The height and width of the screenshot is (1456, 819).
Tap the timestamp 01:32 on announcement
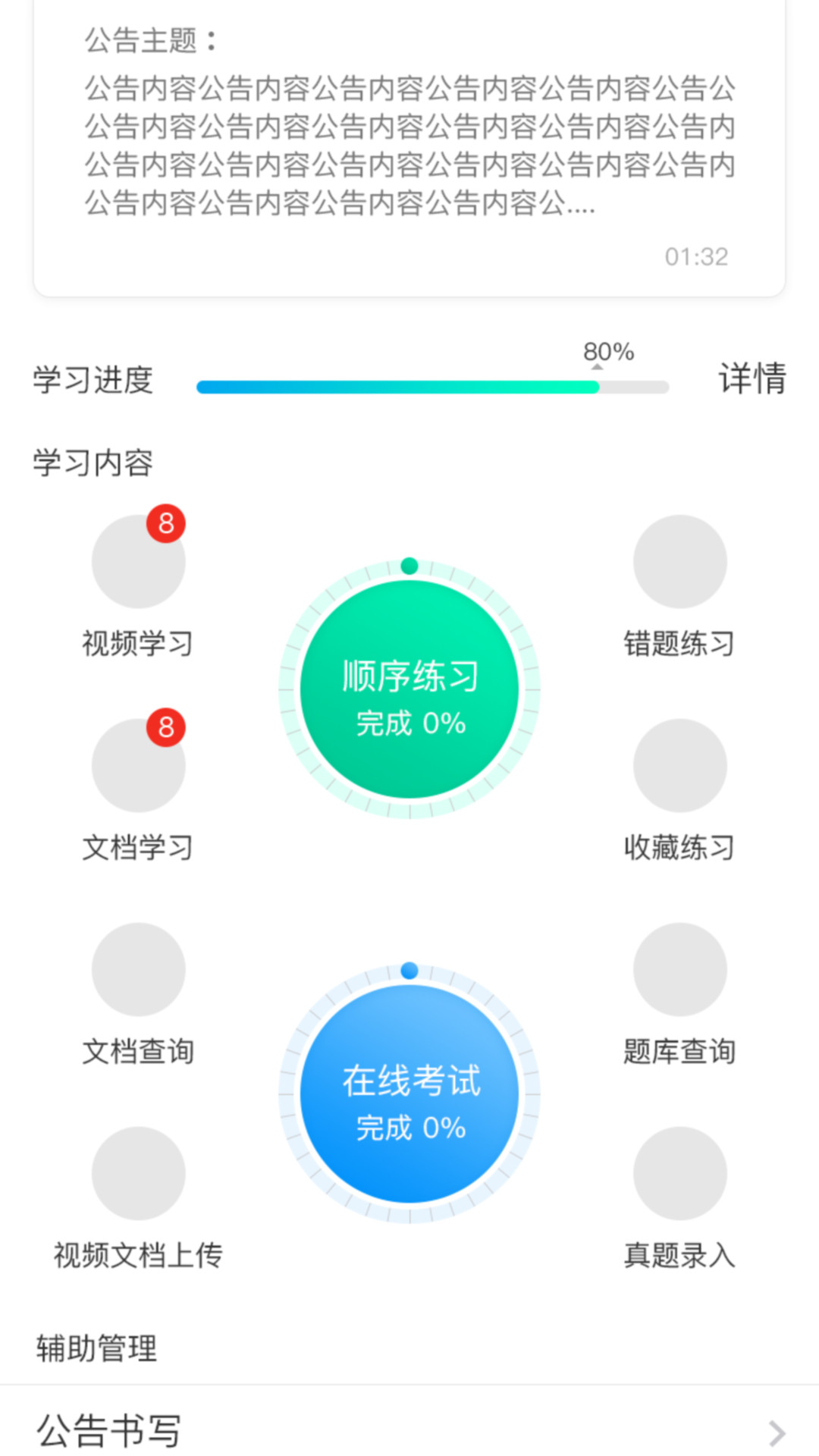click(696, 256)
